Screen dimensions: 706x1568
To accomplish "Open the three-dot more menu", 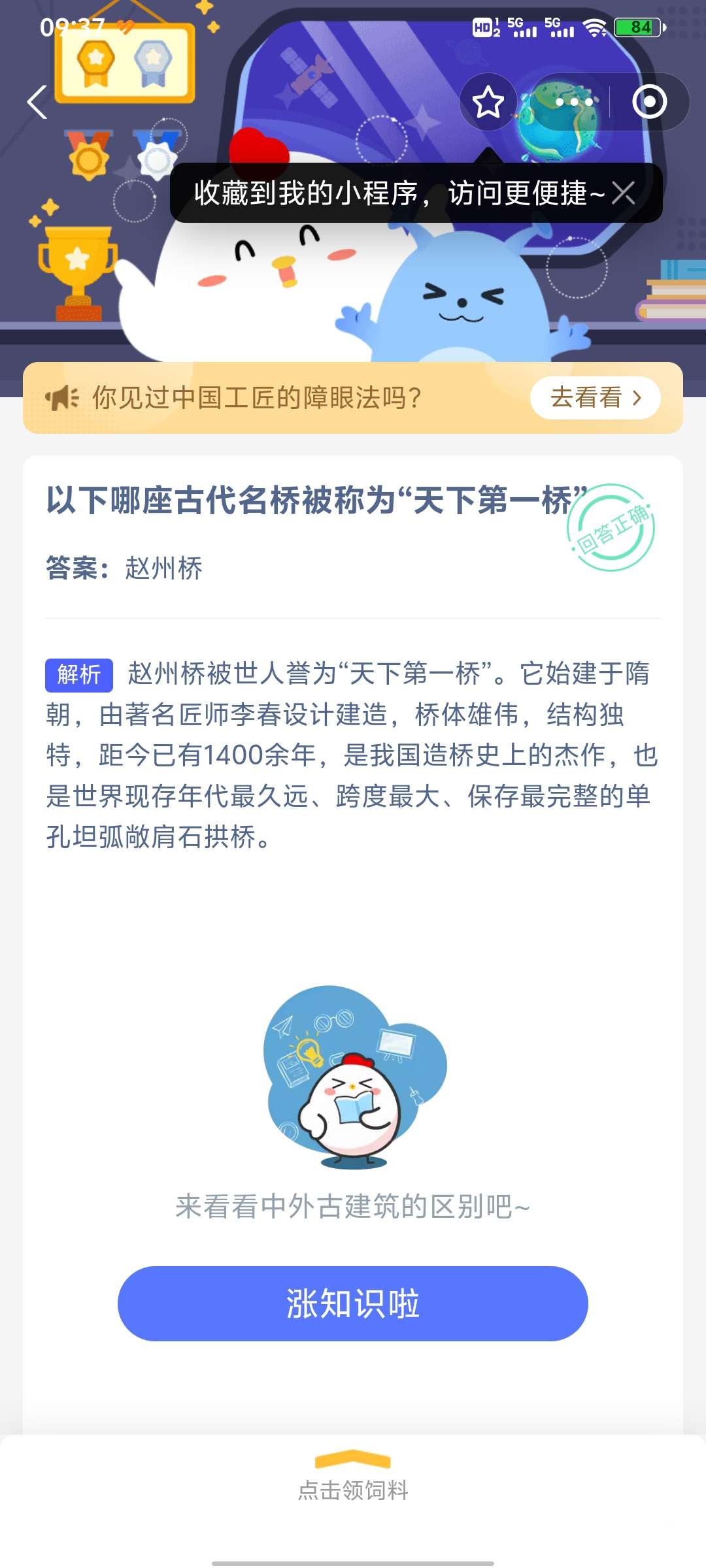I will click(574, 103).
